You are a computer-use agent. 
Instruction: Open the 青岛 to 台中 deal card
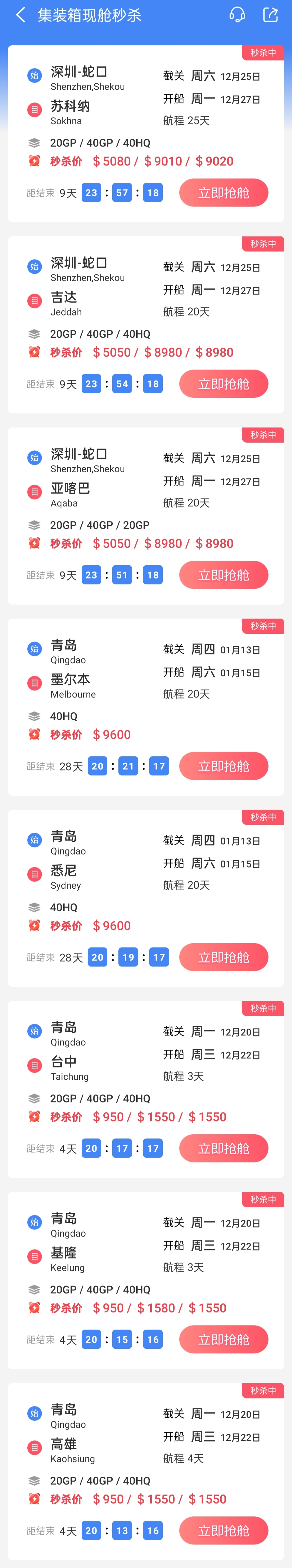tap(146, 1089)
